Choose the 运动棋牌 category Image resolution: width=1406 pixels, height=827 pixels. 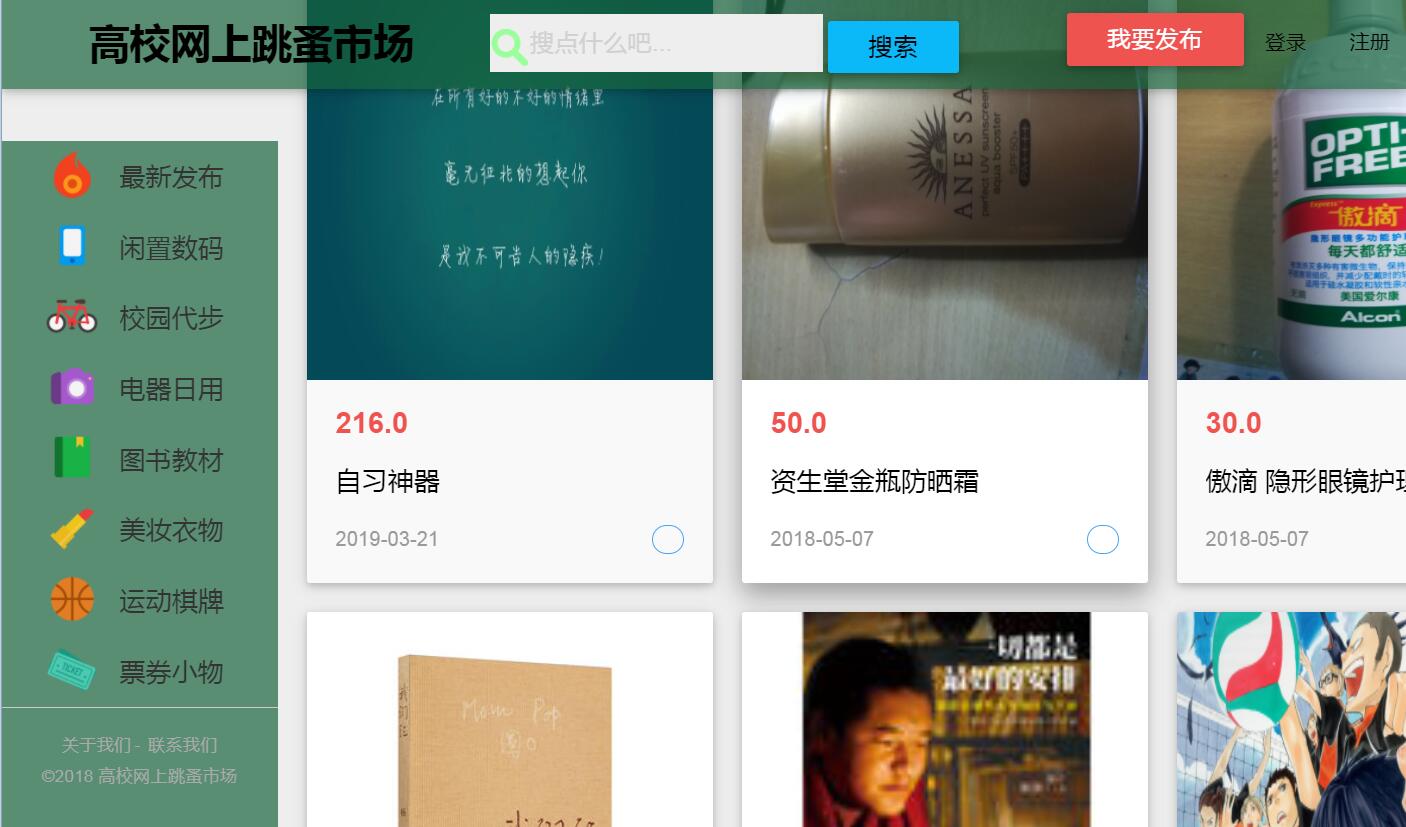[x=170, y=601]
